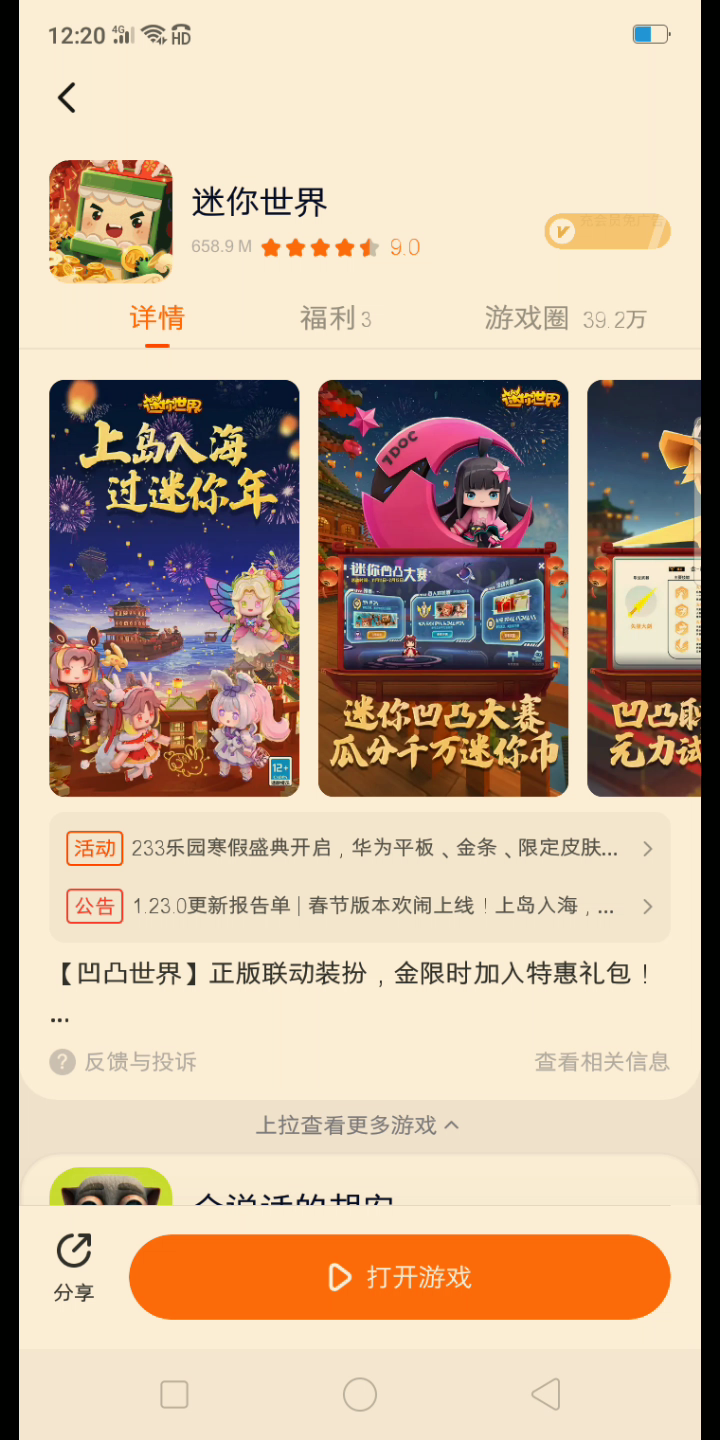
Task: Tap the VIP membership ad-free badge
Action: [x=607, y=231]
